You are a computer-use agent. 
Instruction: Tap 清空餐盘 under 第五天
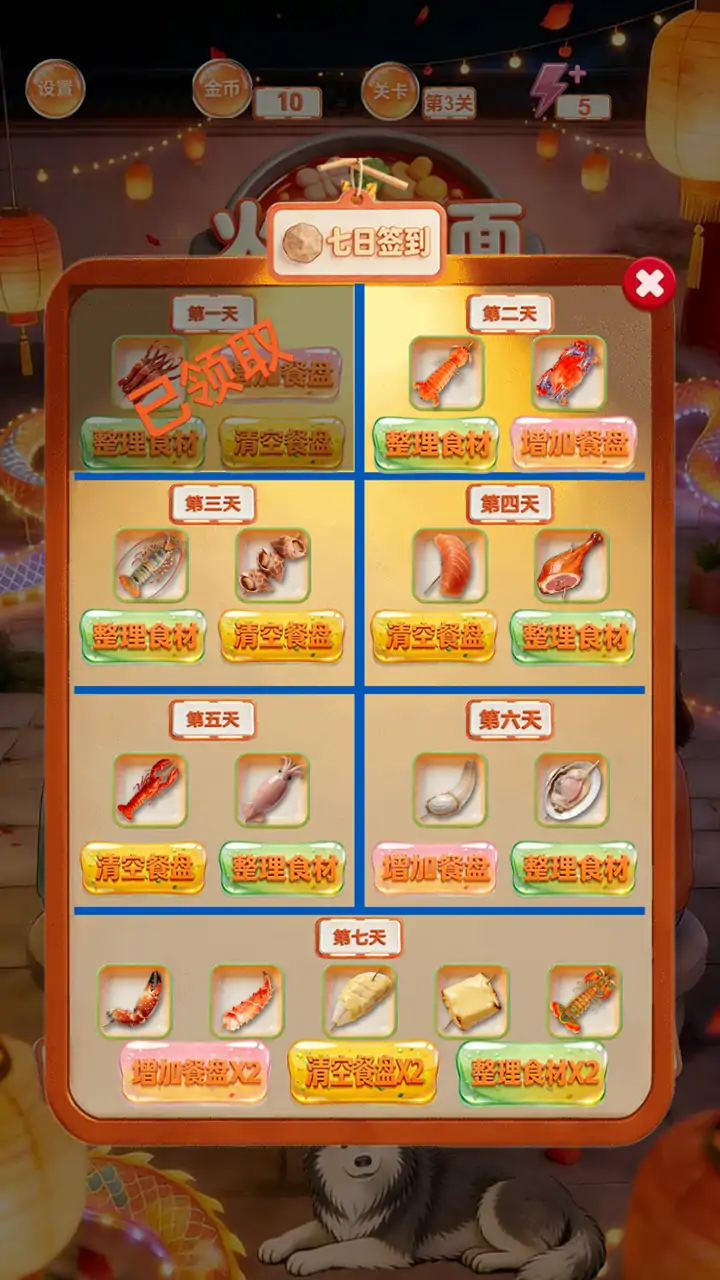point(143,867)
